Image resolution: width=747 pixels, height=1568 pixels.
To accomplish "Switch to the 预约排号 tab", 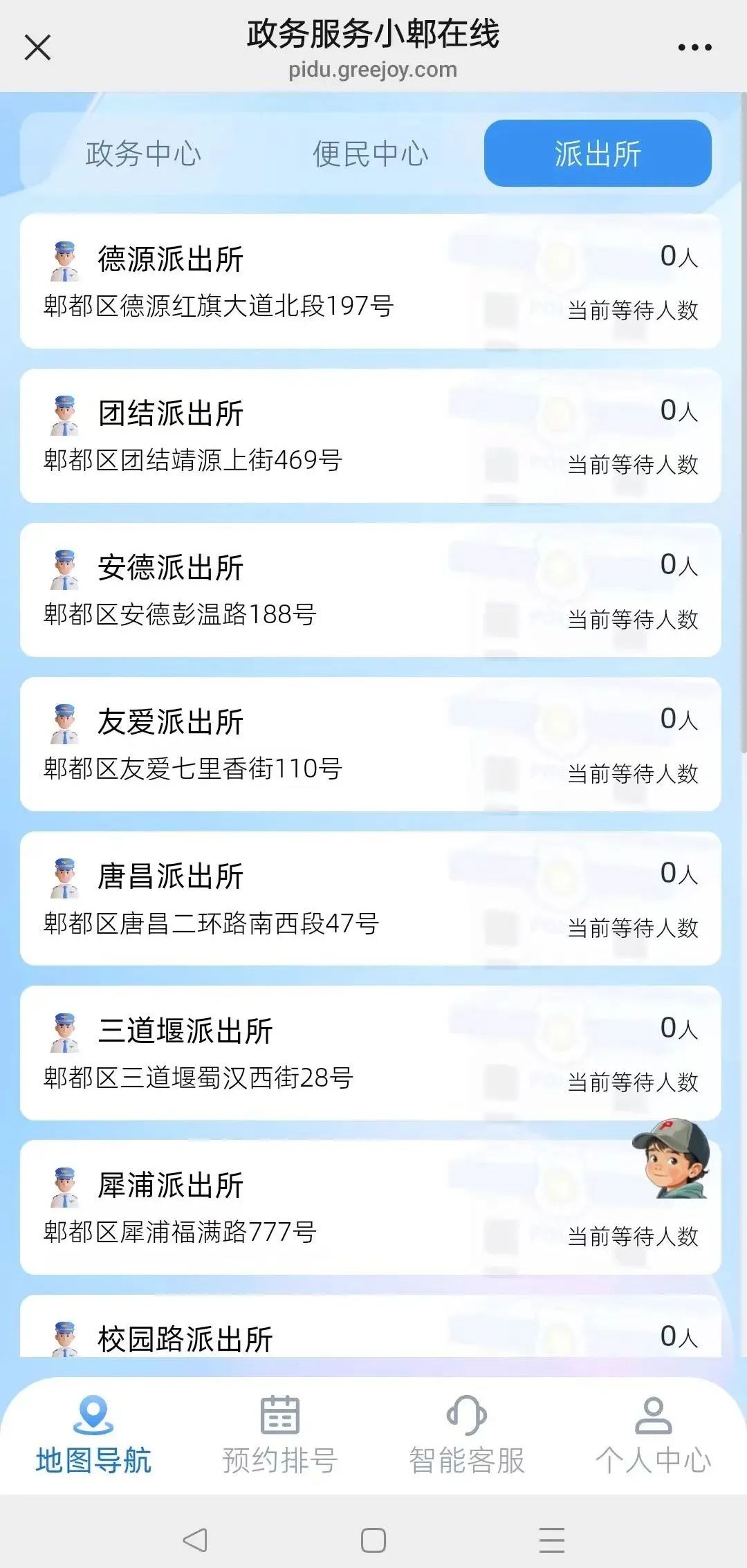I will (x=280, y=1434).
